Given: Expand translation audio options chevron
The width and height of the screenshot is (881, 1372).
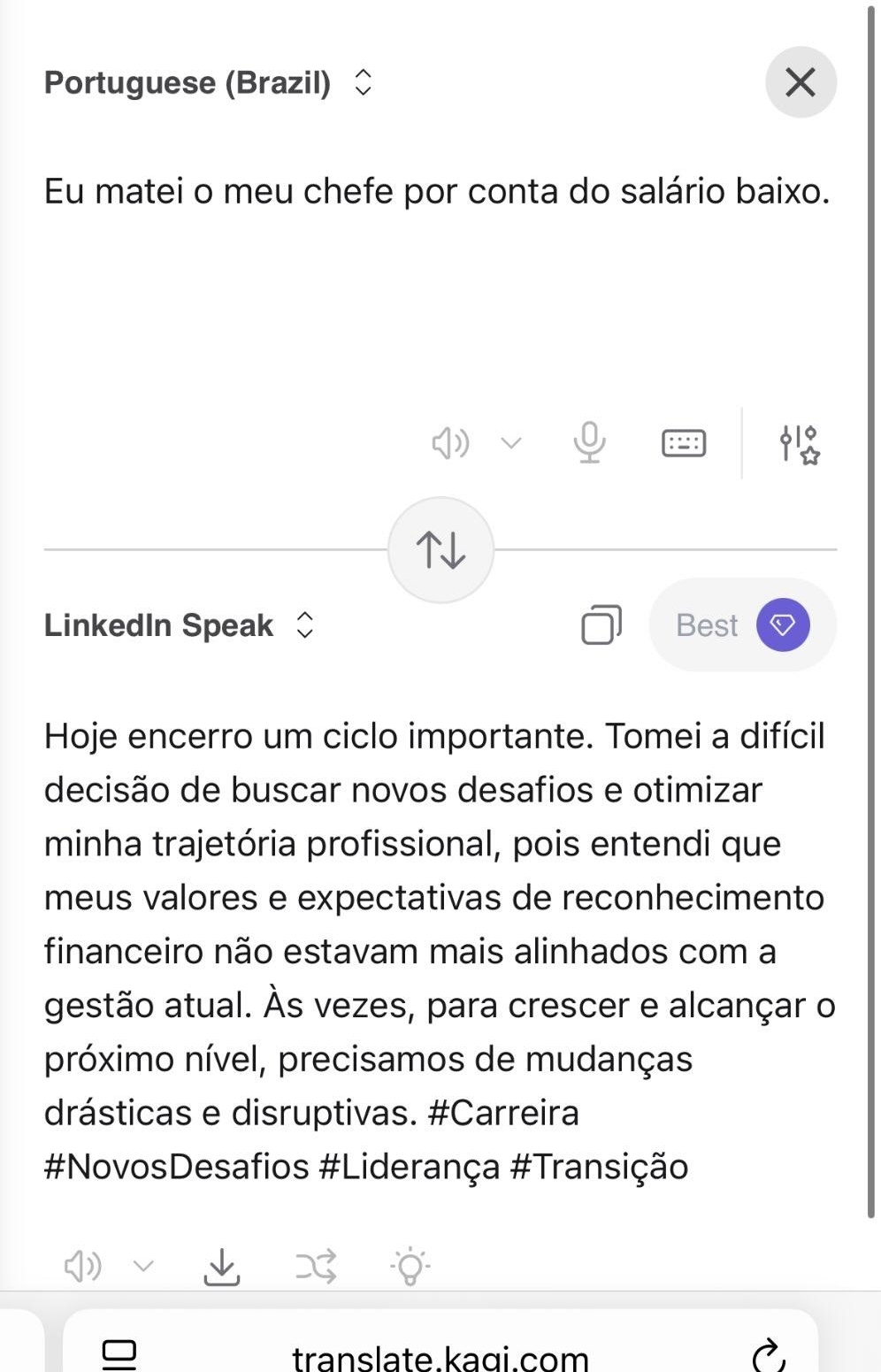Looking at the screenshot, I should pyautogui.click(x=143, y=1267).
